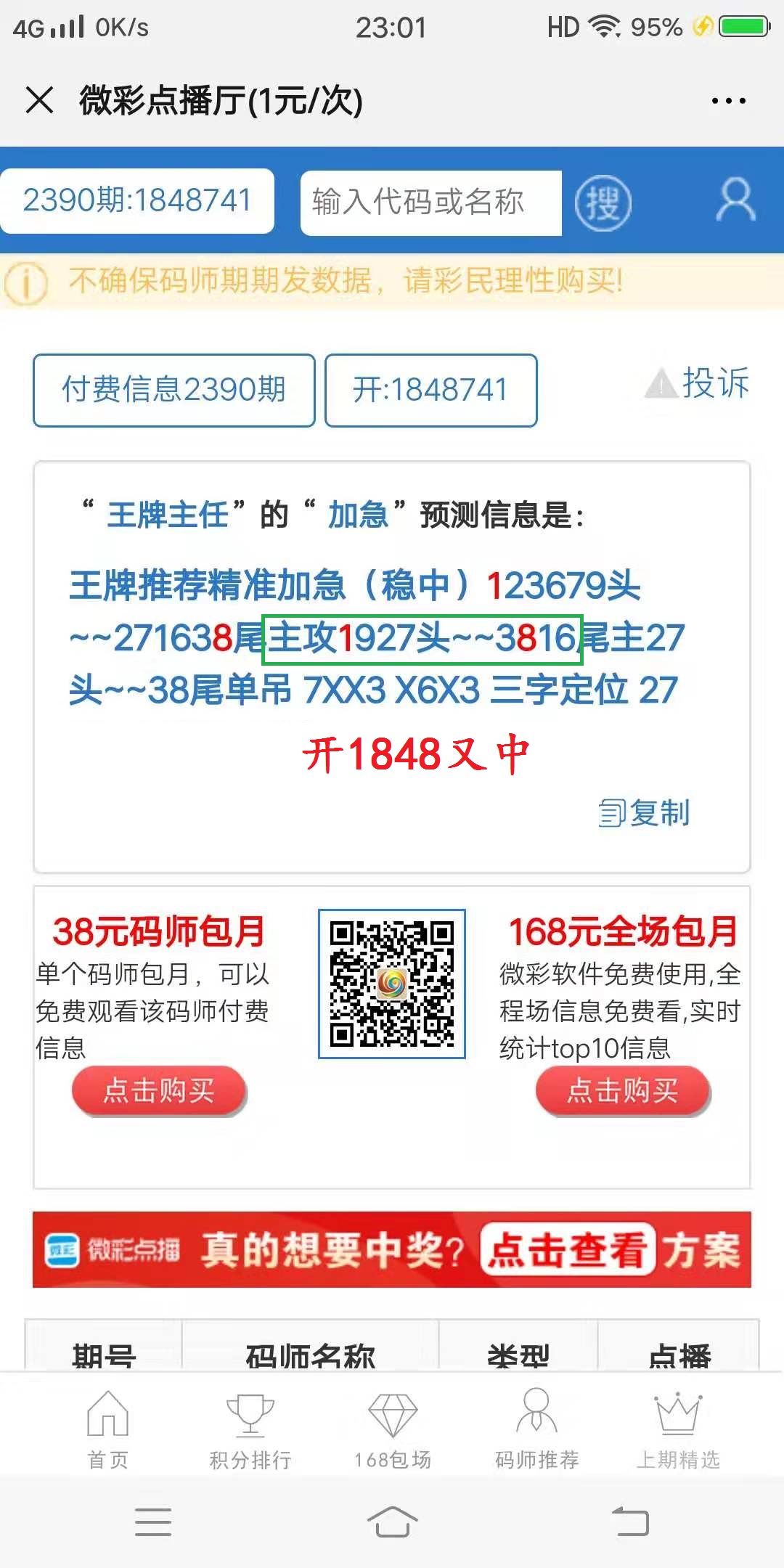Go to system home screen
The height and width of the screenshot is (1568, 784).
(x=392, y=1521)
